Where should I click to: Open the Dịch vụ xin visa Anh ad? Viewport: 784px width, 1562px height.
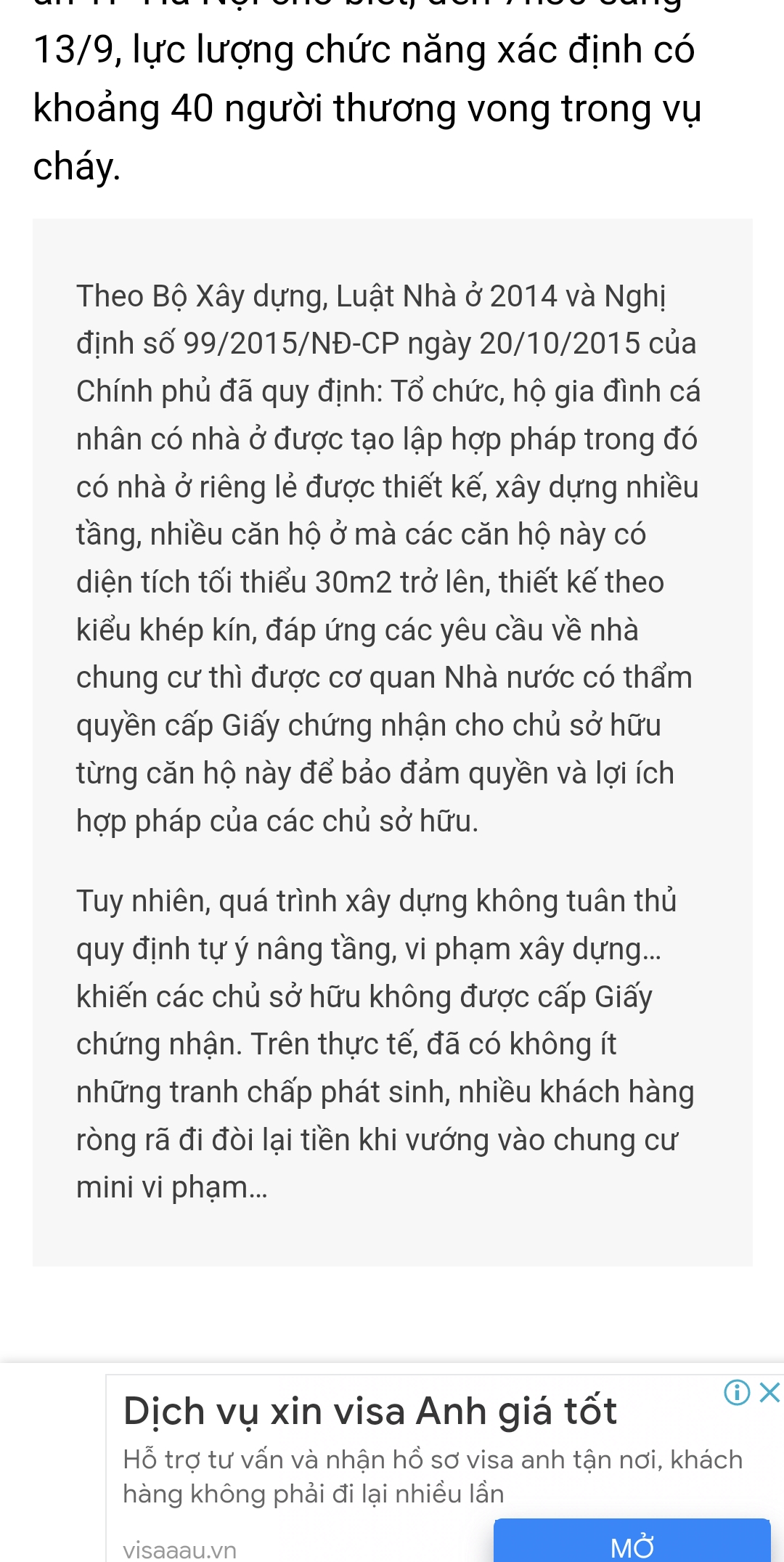pos(370,1412)
